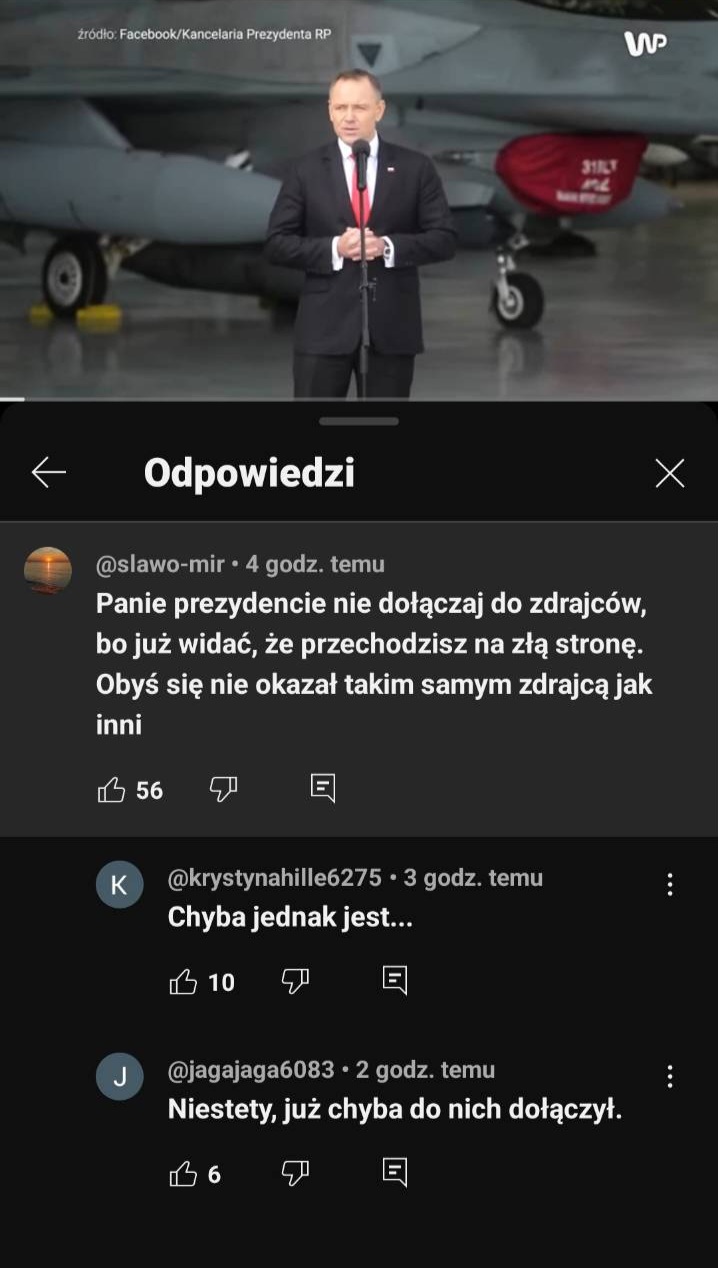The image size is (718, 1268).
Task: Reply to @slawo-mir's comment
Action: pyautogui.click(x=322, y=789)
